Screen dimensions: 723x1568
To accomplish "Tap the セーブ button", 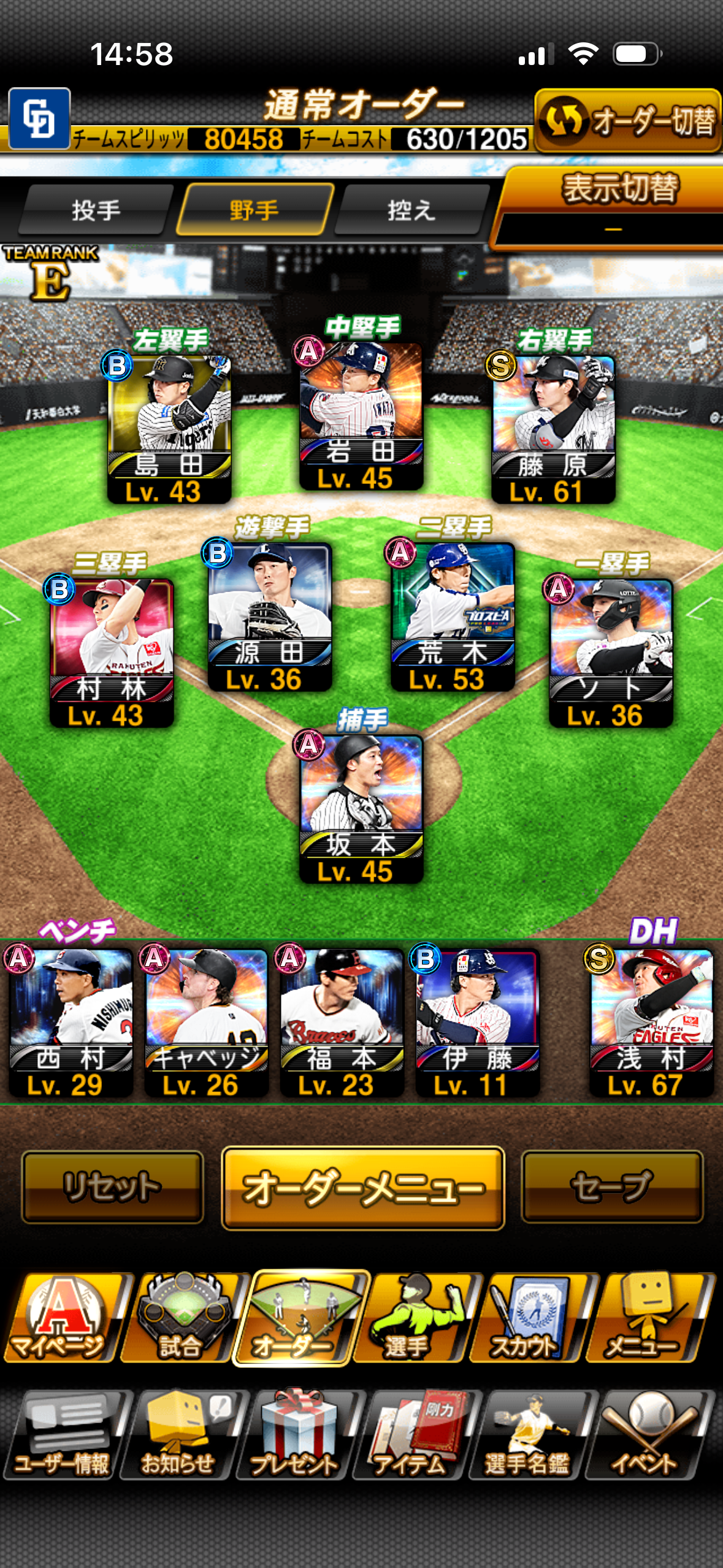I will click(611, 1186).
